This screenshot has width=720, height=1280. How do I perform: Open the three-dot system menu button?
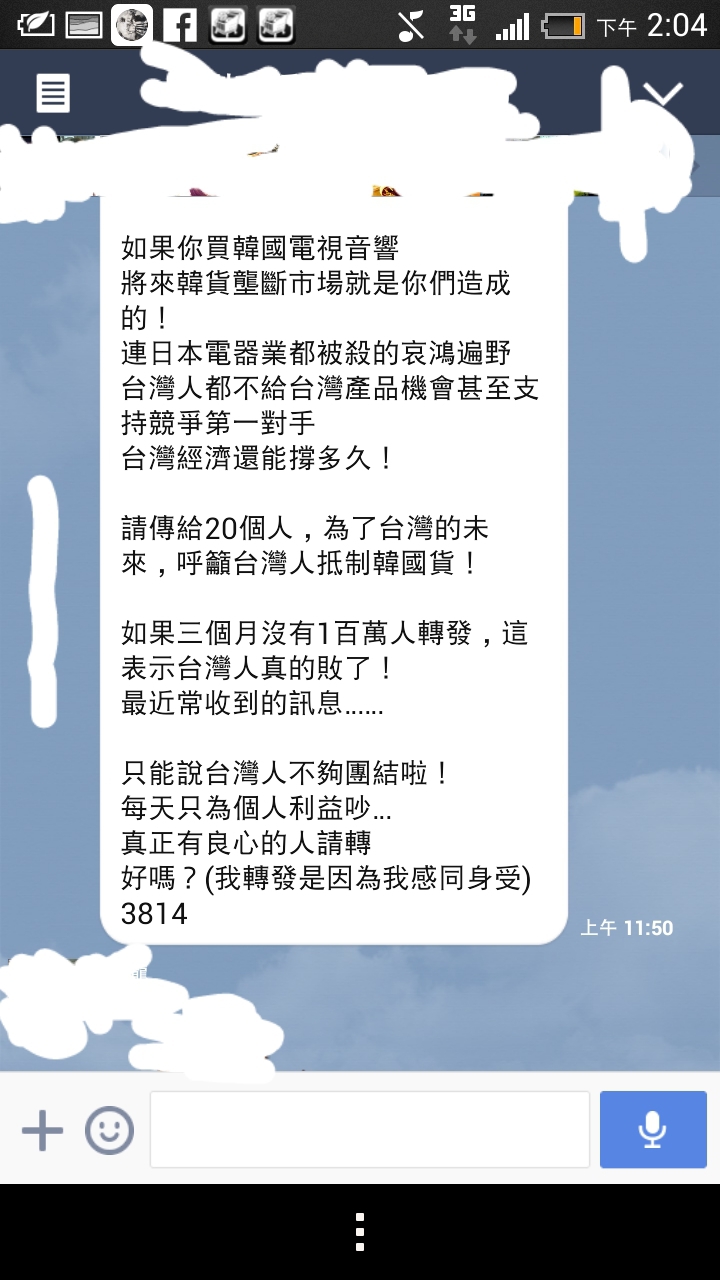(360, 1232)
